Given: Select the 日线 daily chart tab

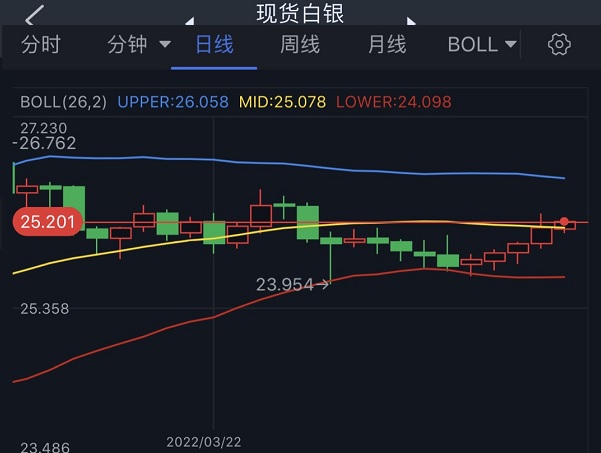Looking at the screenshot, I should (x=213, y=44).
